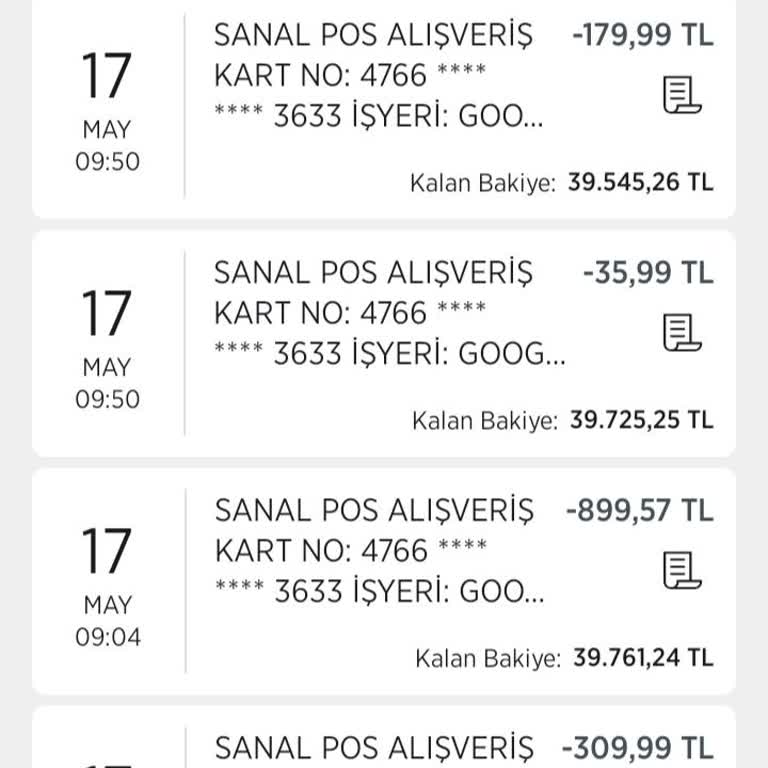Open the -309,99 TL transaction card
Viewport: 768px width, 768px height.
pos(380,745)
